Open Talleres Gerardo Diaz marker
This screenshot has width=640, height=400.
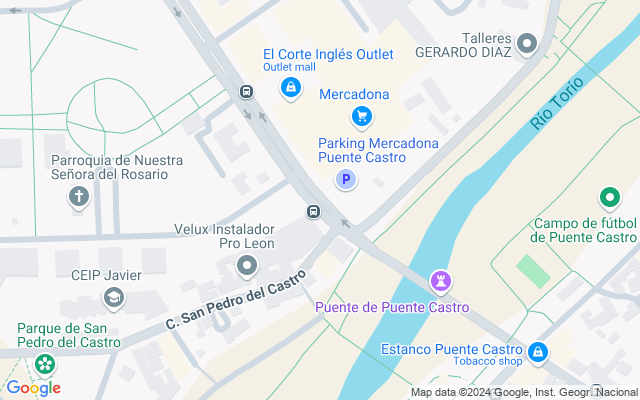point(527,43)
